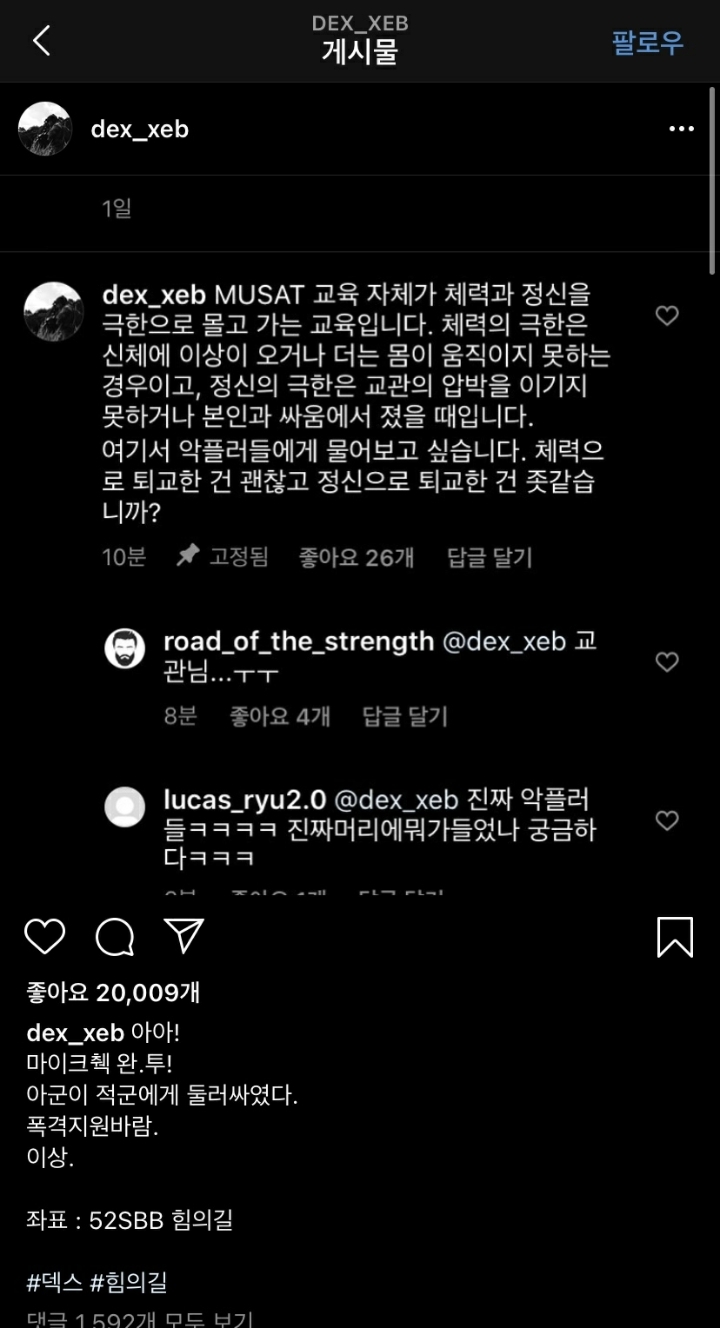Open the comment bubble under the post
720x1328 pixels.
pos(115,937)
